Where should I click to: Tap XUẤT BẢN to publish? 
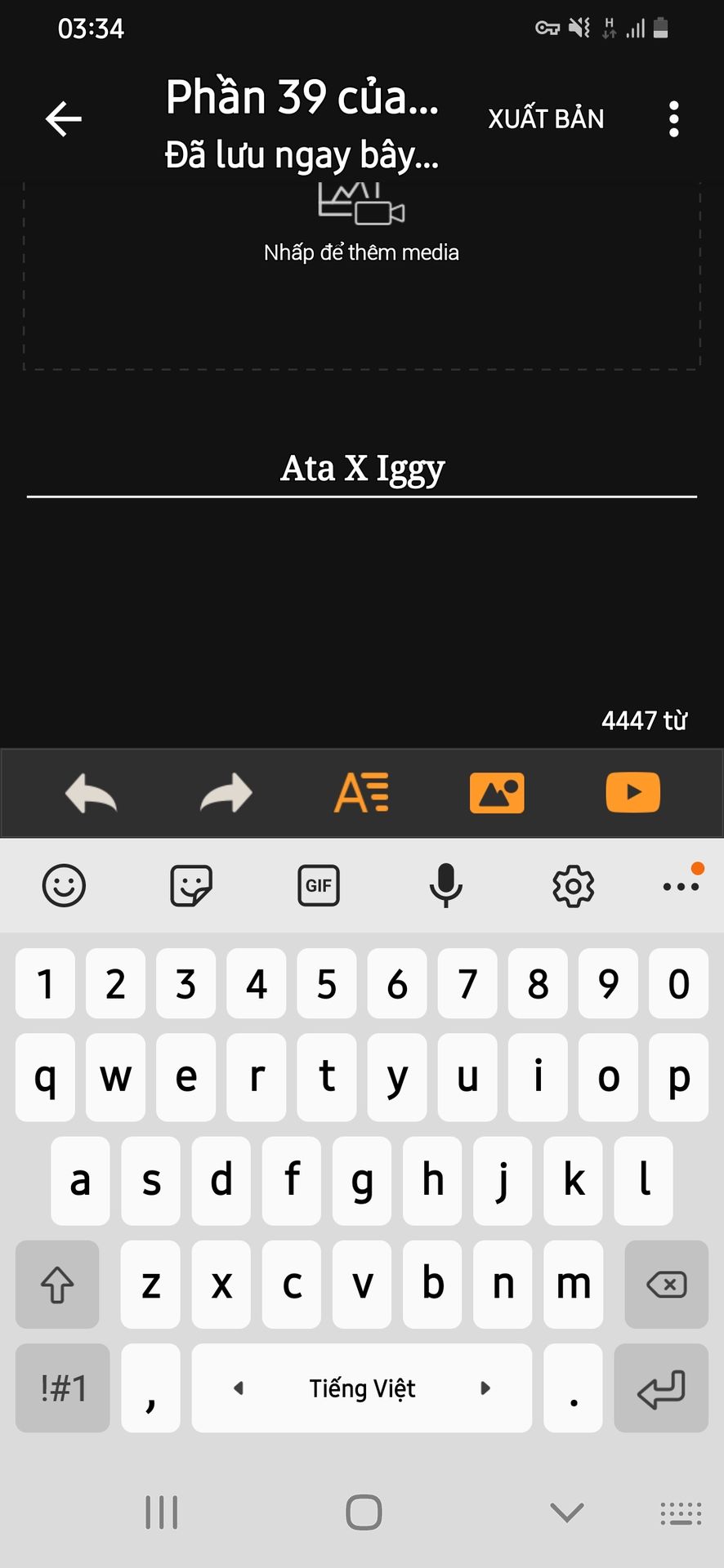(x=546, y=119)
